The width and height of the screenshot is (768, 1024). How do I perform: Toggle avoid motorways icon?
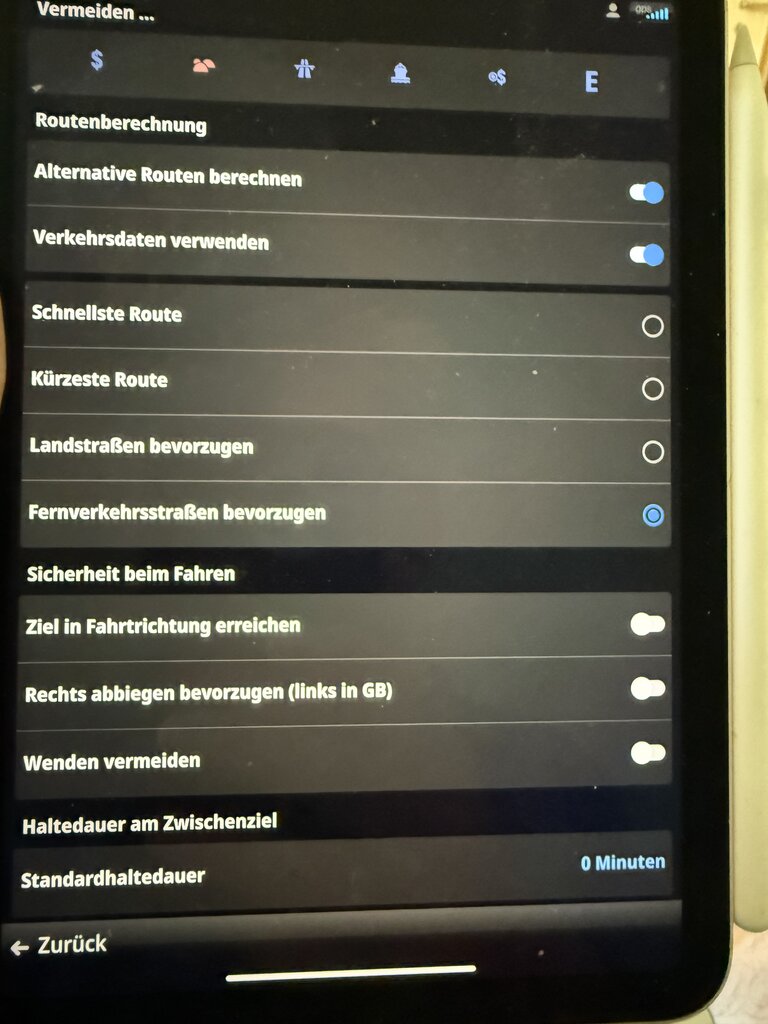304,69
